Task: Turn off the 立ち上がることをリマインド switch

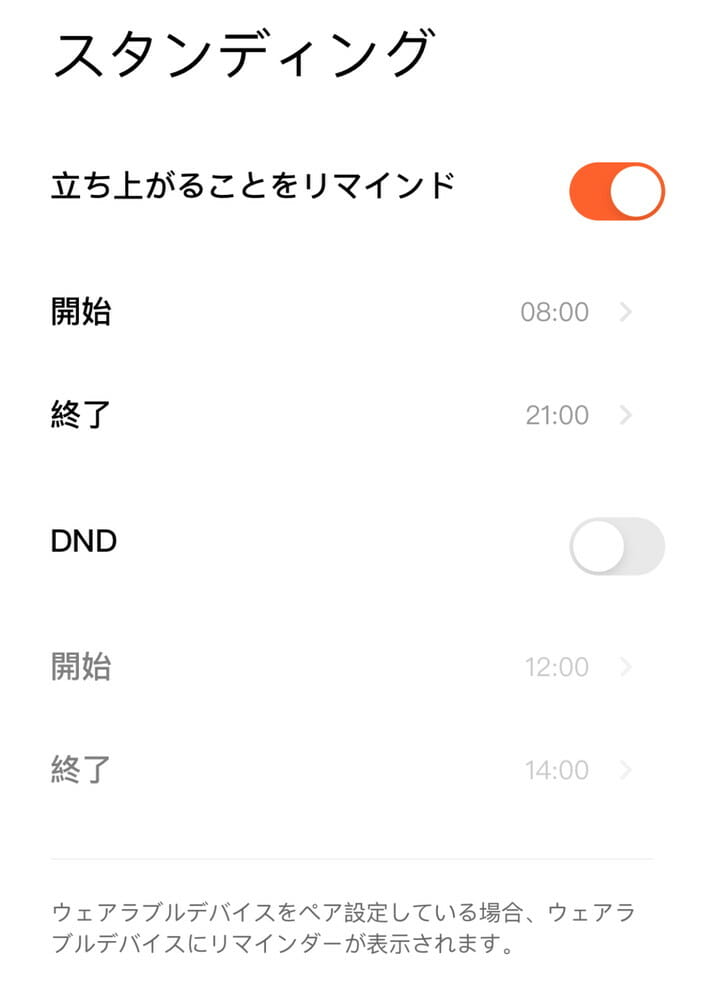Action: tap(616, 190)
